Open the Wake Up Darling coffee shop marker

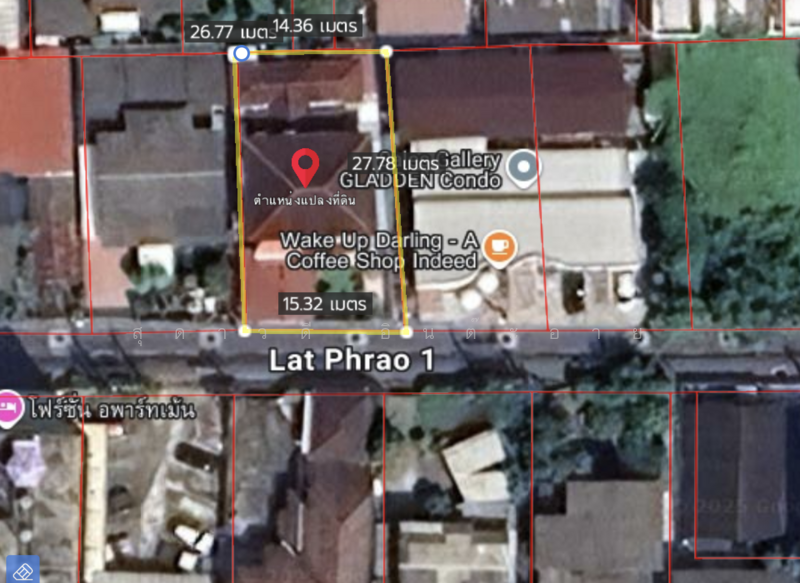point(498,244)
